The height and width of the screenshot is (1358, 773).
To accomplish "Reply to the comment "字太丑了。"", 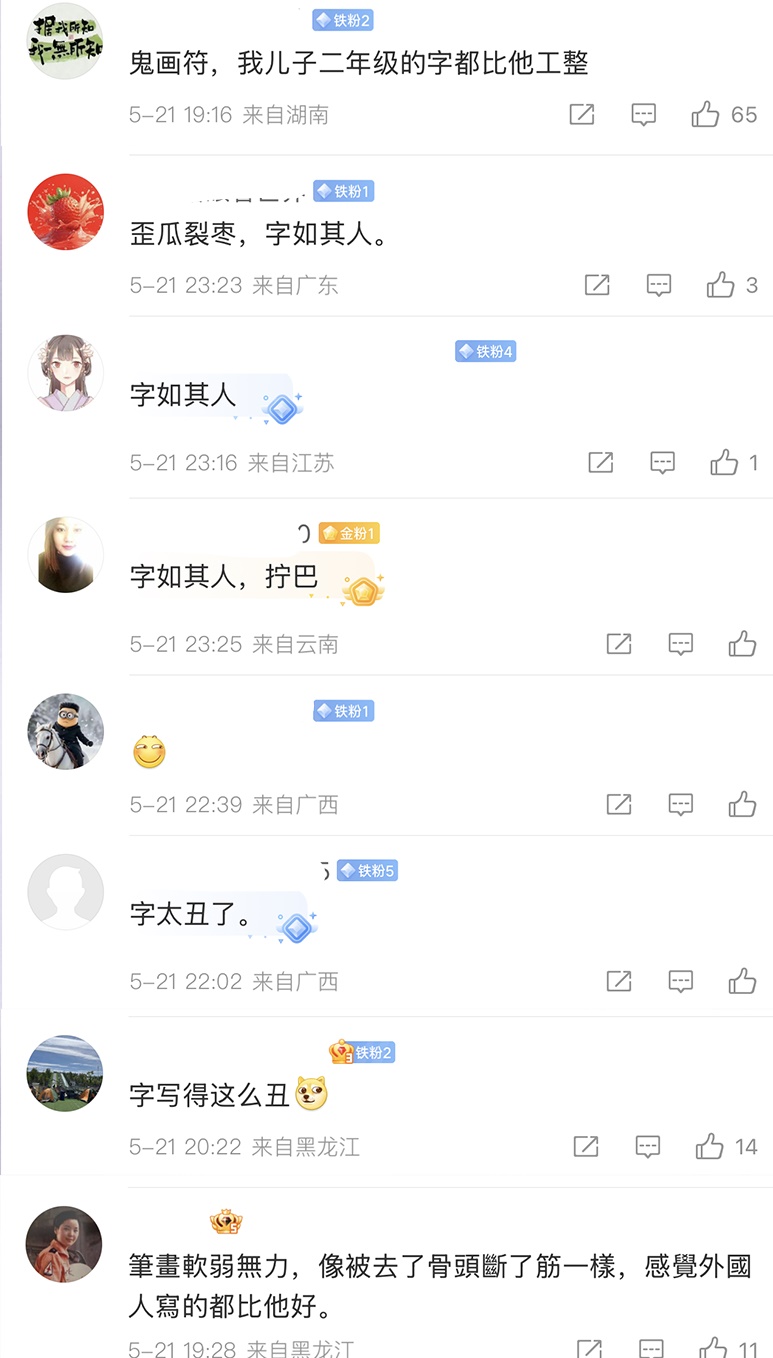I will click(x=681, y=981).
